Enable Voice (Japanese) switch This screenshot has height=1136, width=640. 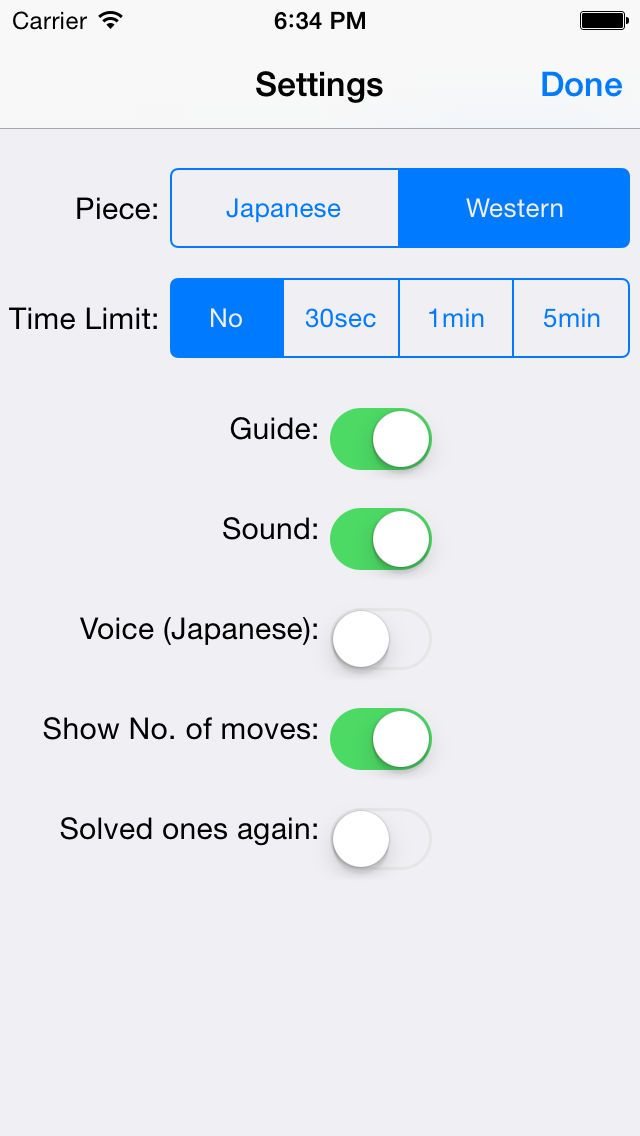point(381,639)
